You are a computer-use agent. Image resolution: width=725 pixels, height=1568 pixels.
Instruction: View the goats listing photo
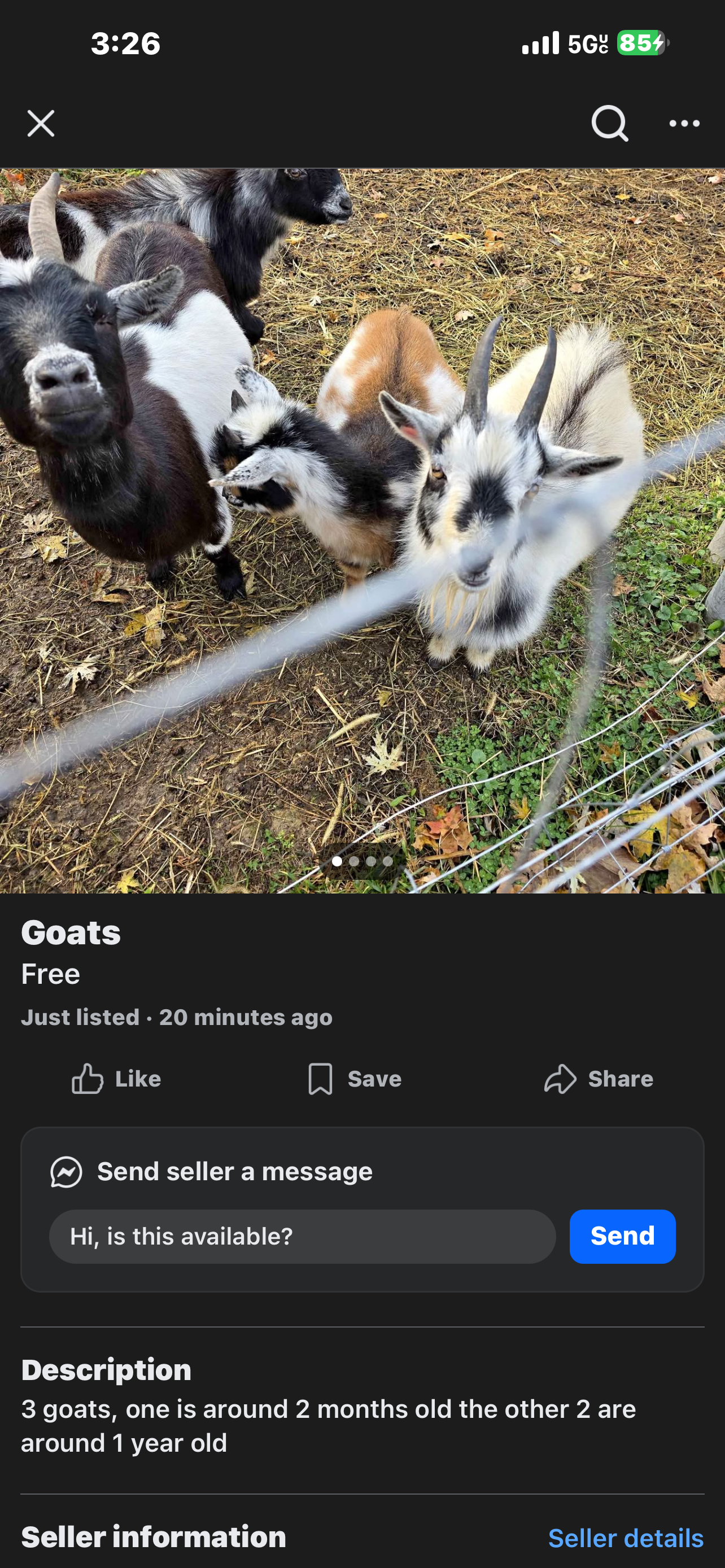(x=362, y=529)
